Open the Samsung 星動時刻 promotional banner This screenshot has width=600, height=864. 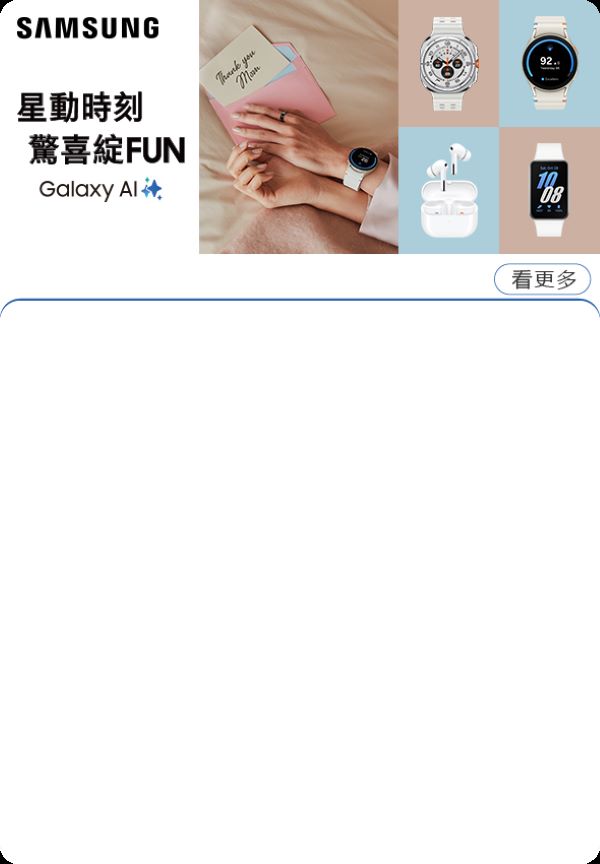pyautogui.click(x=299, y=127)
